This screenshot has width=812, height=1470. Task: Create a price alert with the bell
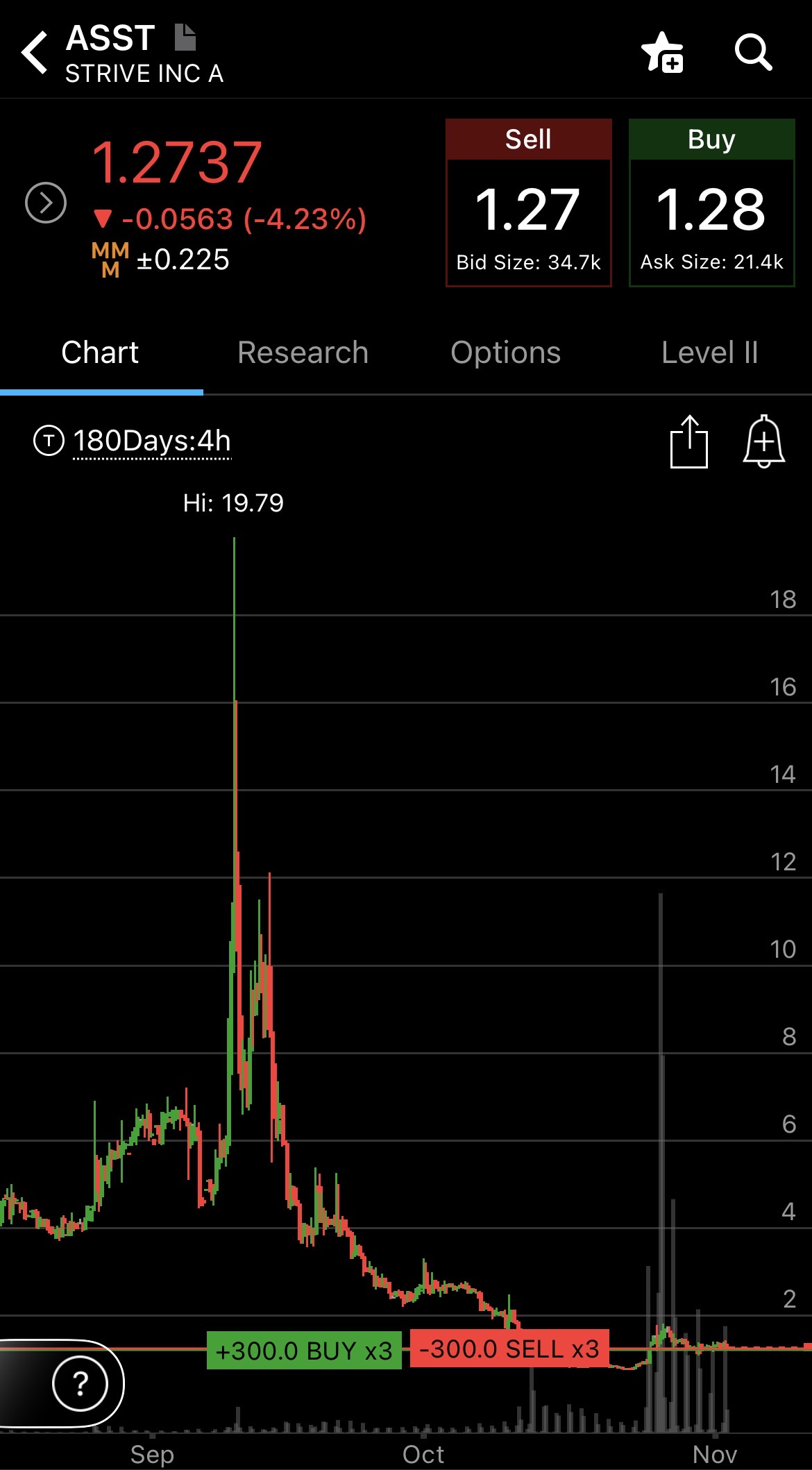tap(763, 442)
